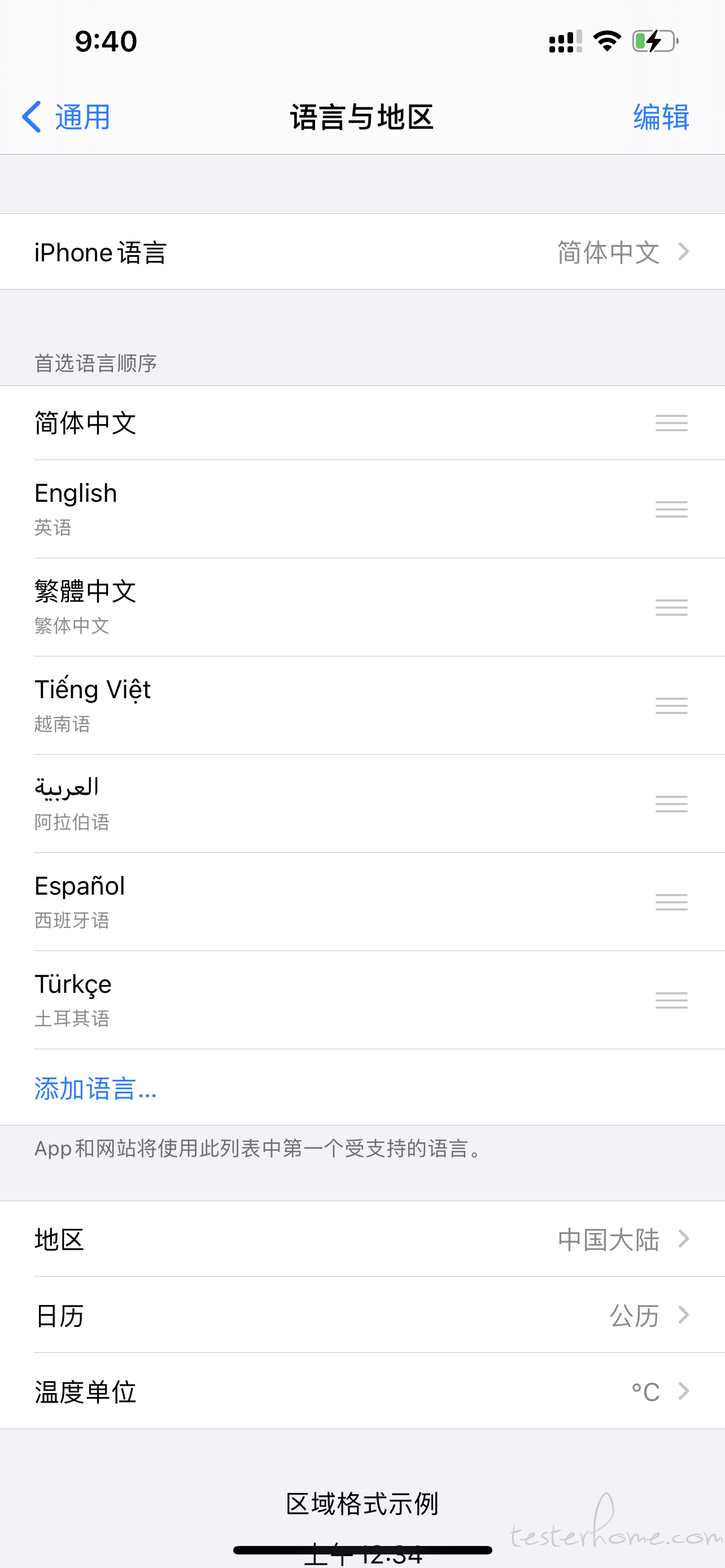Select 简体中文 in preferred languages

(x=362, y=423)
